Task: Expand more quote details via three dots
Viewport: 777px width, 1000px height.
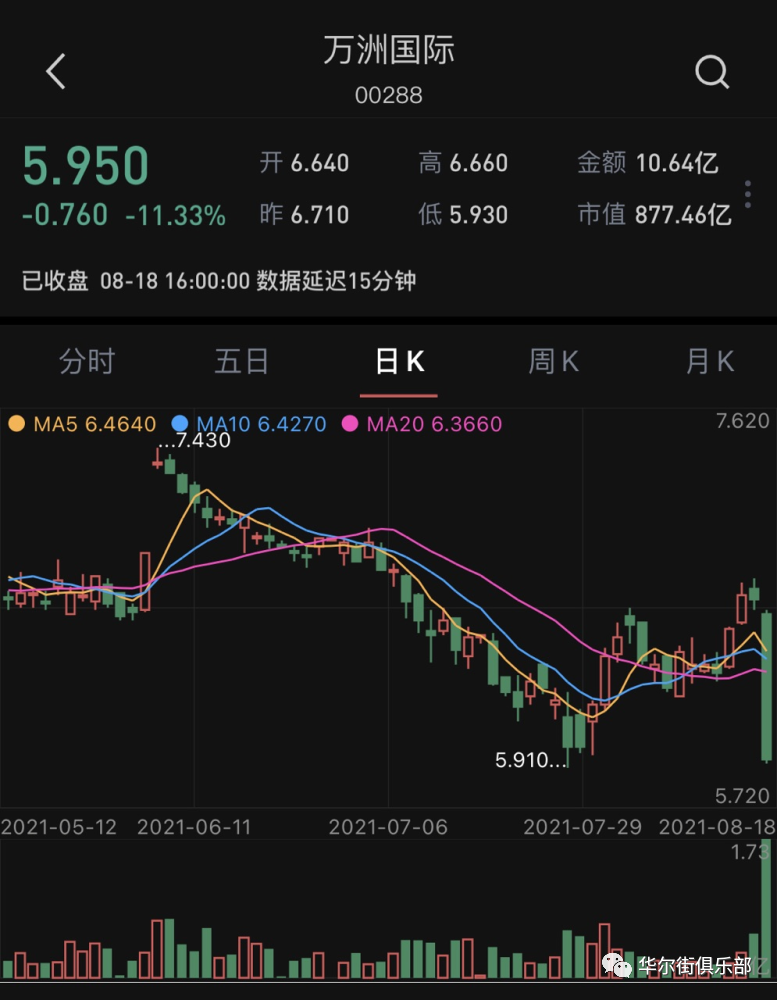Action: pos(747,194)
